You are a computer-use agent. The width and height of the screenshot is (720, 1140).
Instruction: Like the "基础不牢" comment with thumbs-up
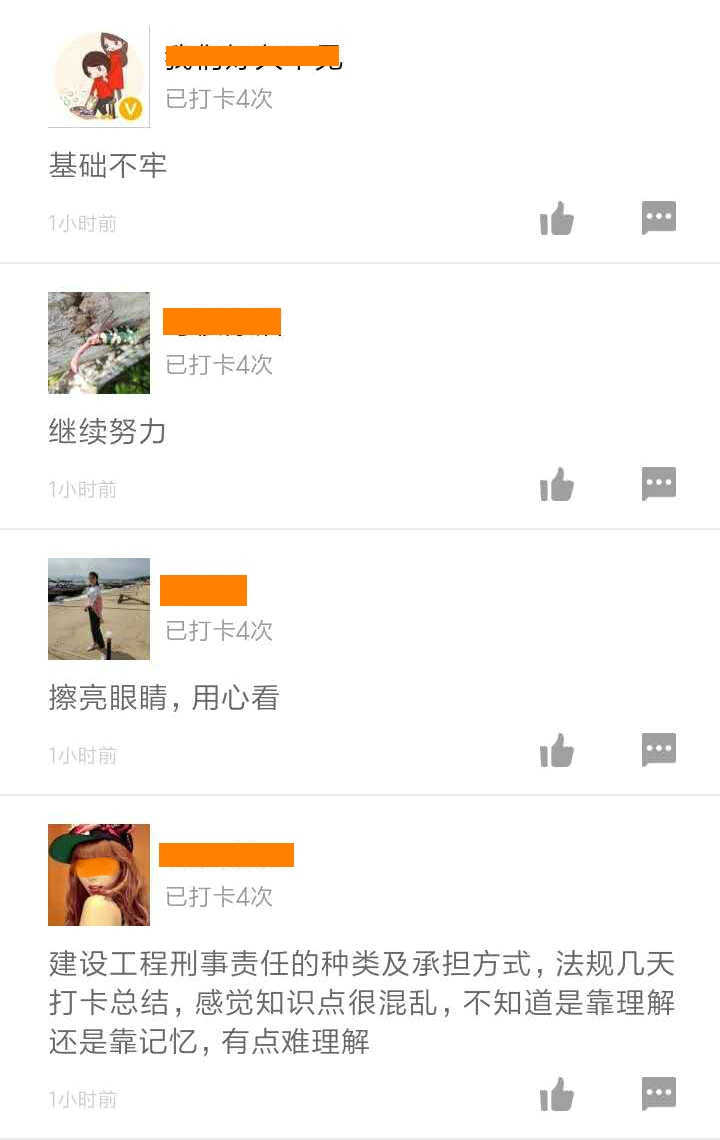coord(556,218)
